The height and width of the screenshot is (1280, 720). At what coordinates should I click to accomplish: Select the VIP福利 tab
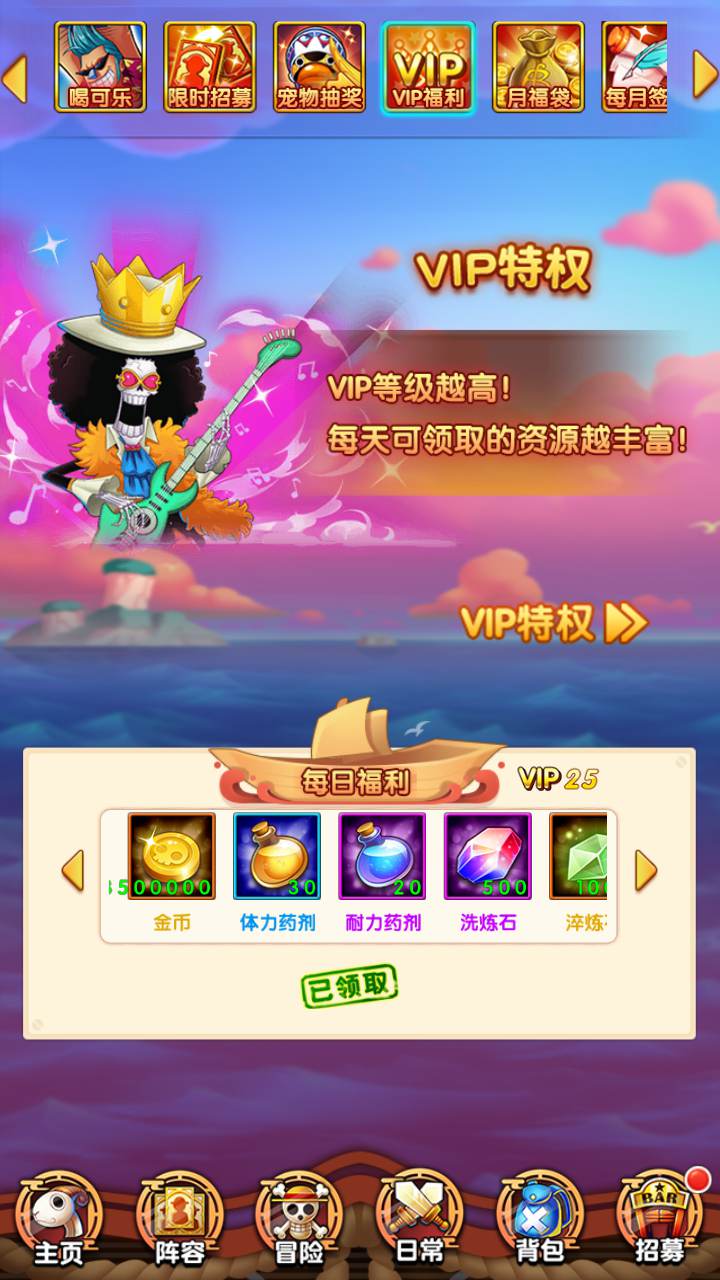pos(429,66)
